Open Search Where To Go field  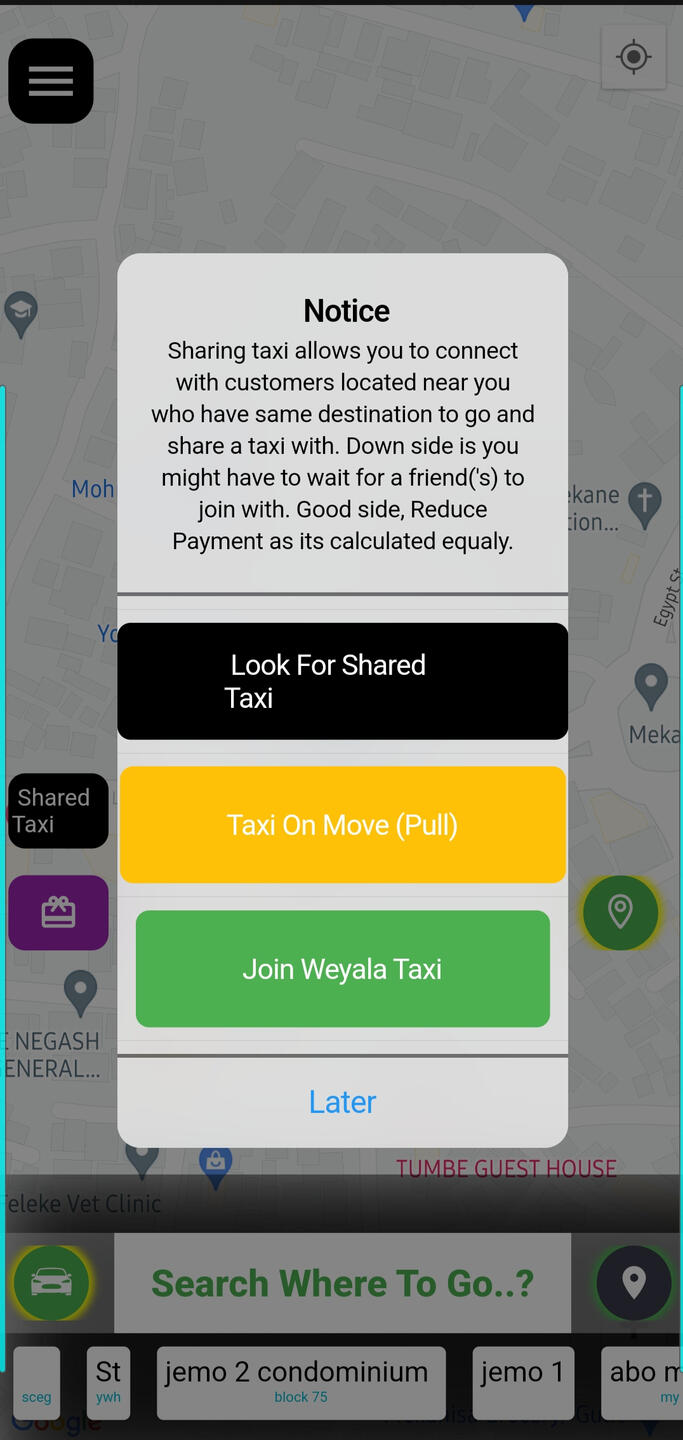tap(342, 1283)
